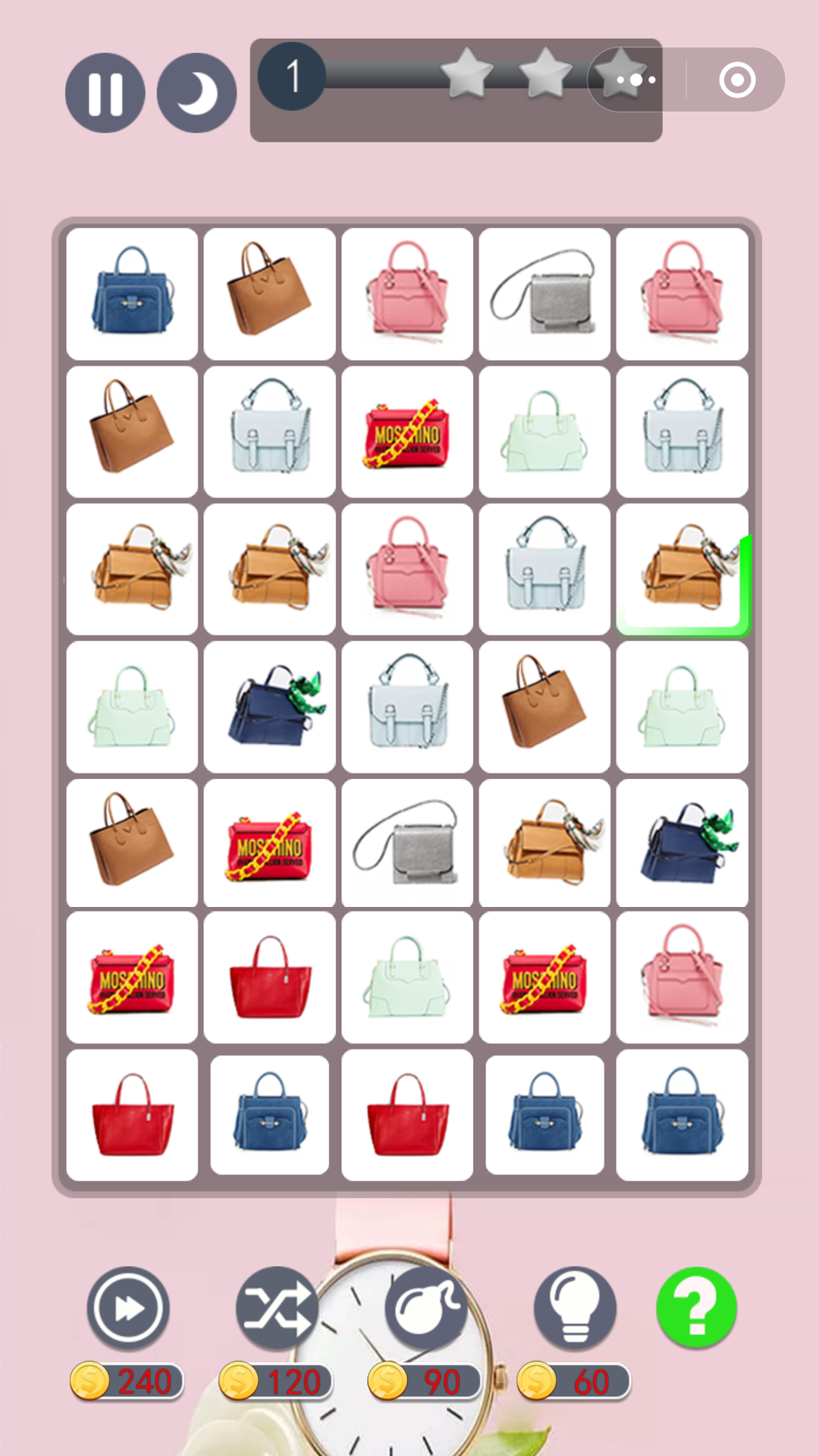Get a hint with the lightbulb
This screenshot has height=1456, width=819.
(x=575, y=1308)
